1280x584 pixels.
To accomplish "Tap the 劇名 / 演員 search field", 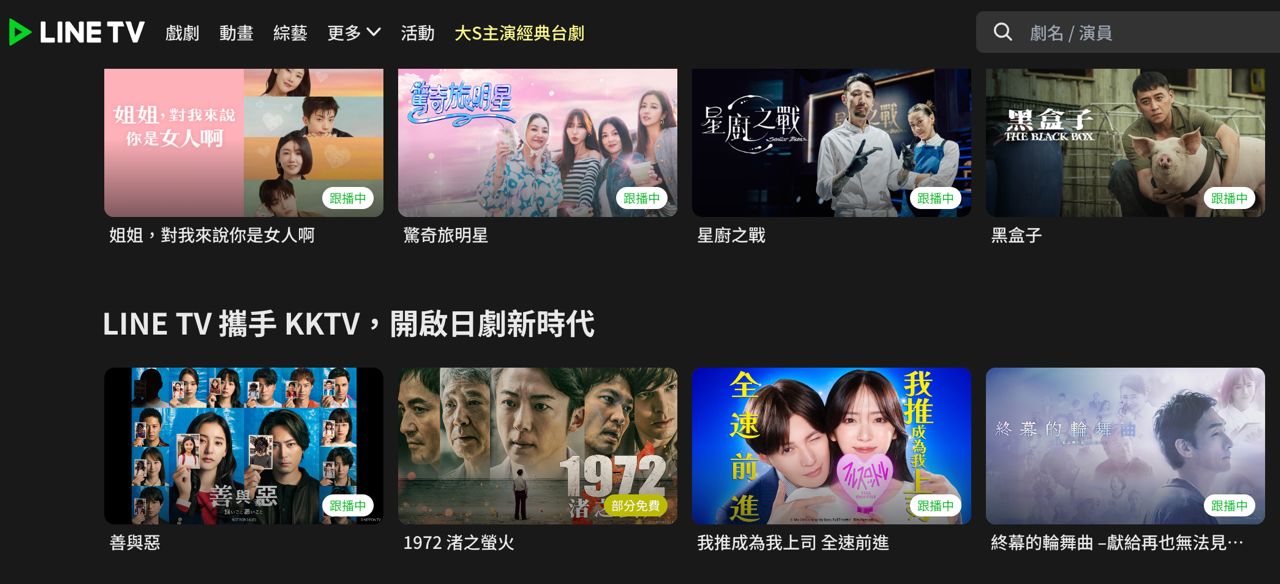I will click(1140, 33).
